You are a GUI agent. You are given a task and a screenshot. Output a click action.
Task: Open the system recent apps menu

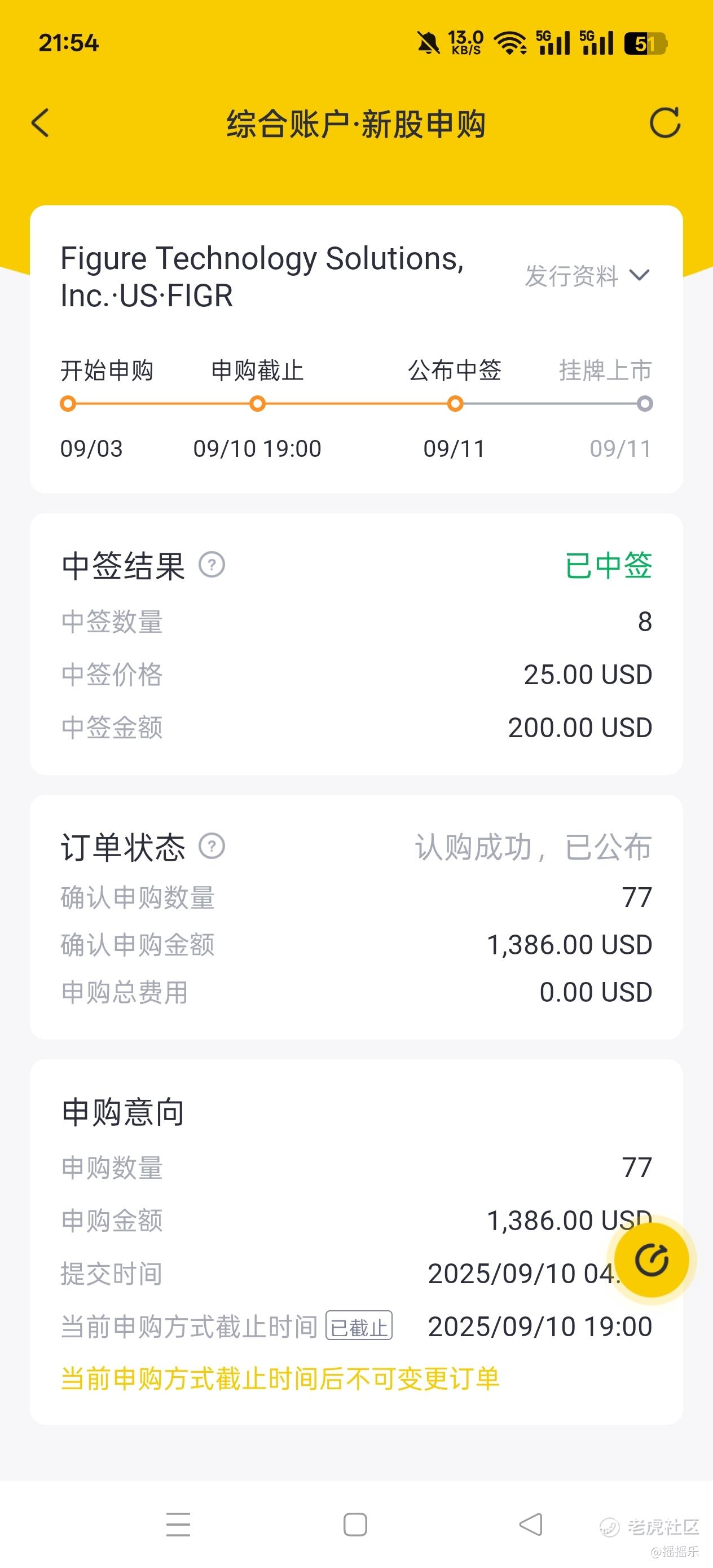point(178,1524)
